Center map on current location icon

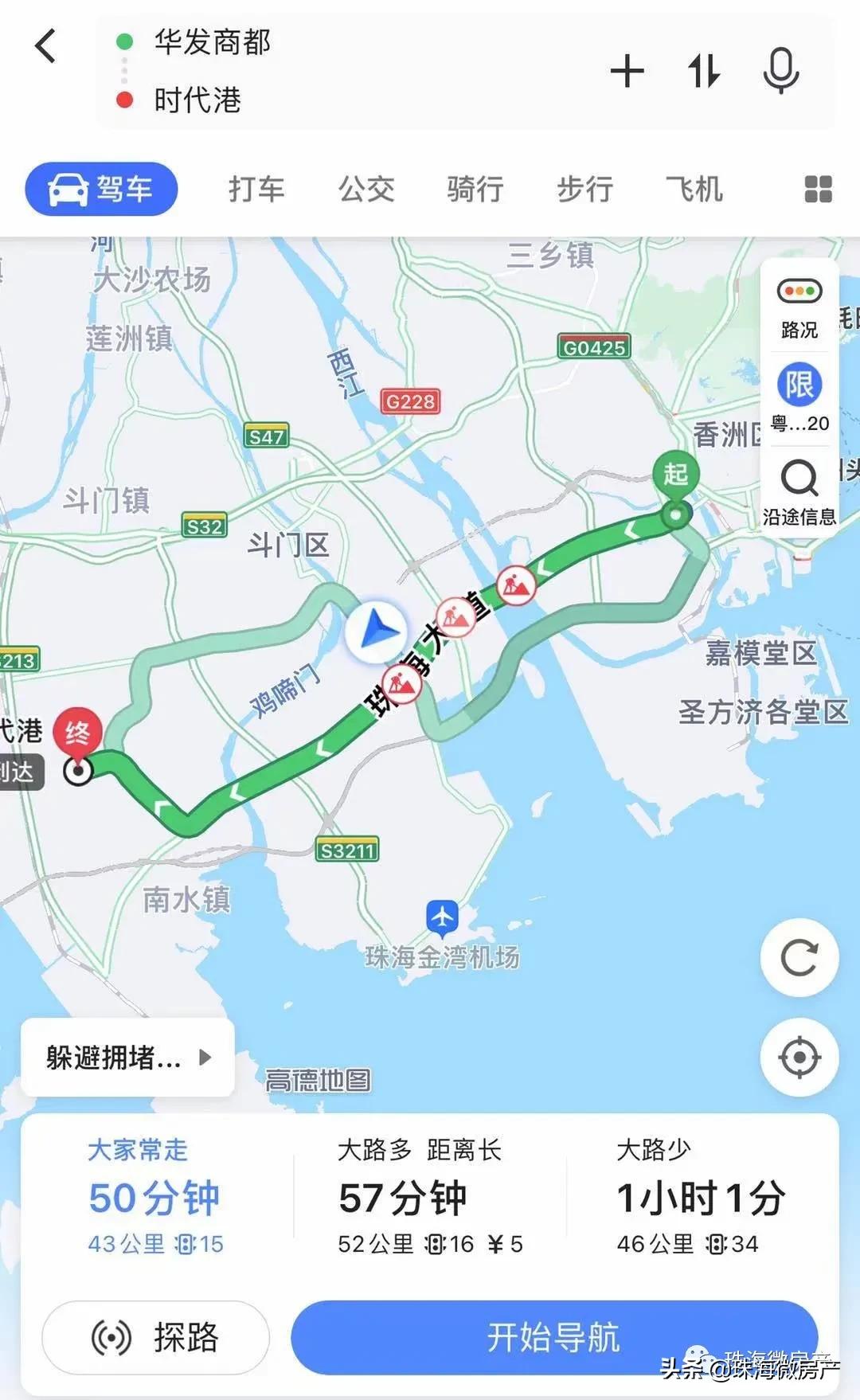coord(799,1057)
